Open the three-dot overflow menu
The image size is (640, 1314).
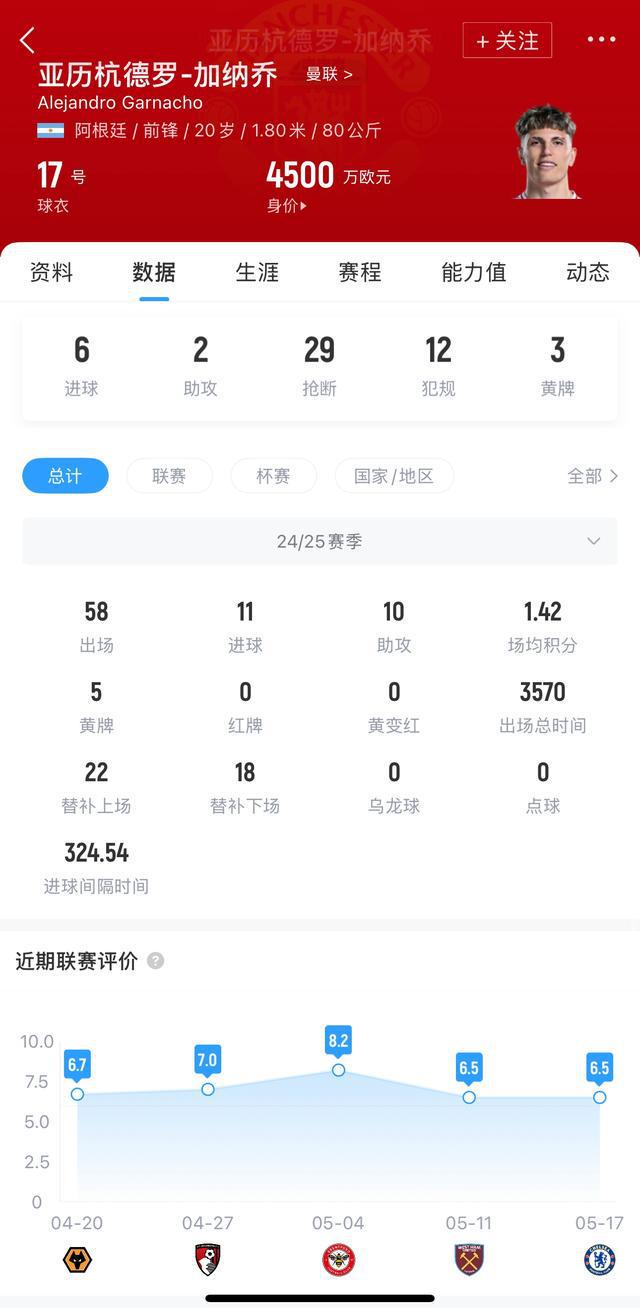click(601, 39)
